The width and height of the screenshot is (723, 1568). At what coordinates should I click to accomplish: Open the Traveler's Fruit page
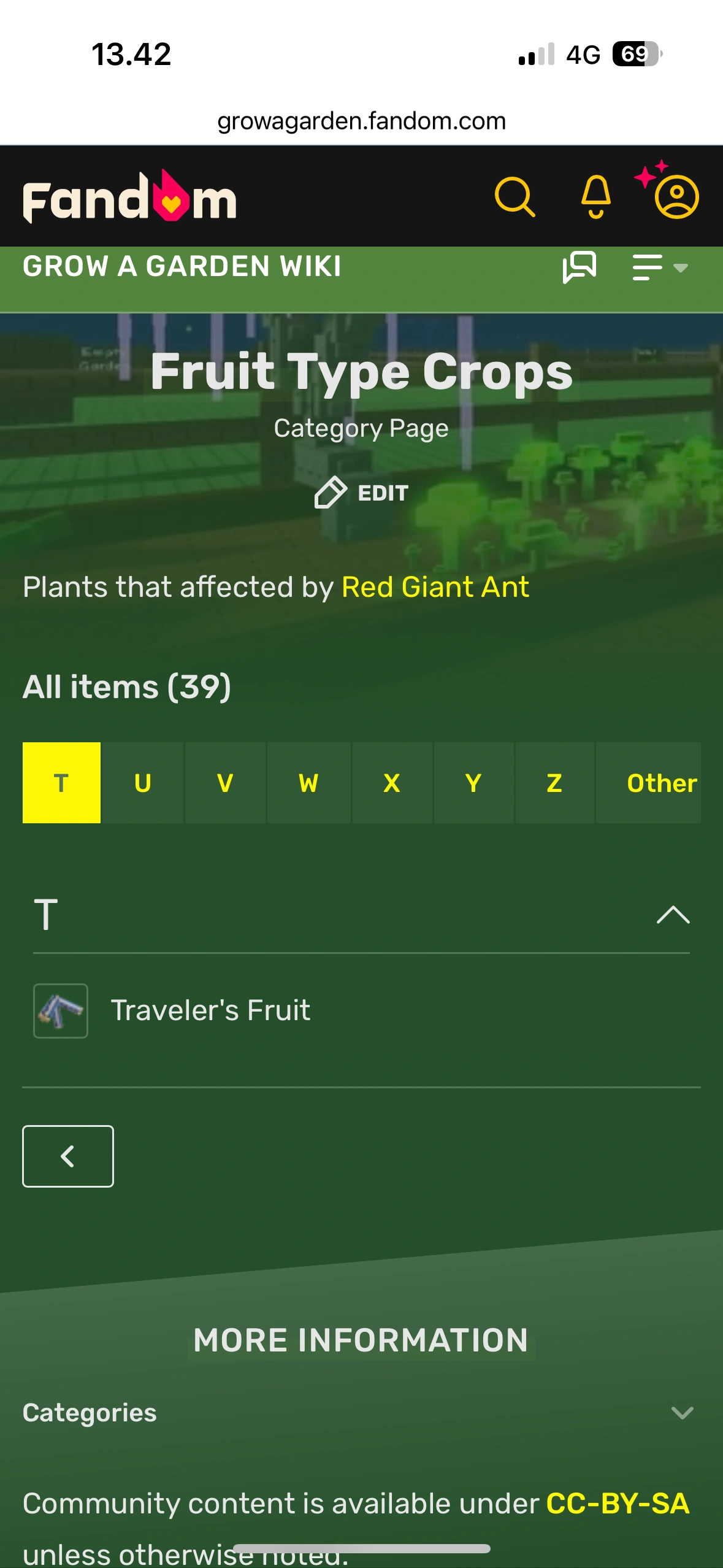click(210, 1010)
